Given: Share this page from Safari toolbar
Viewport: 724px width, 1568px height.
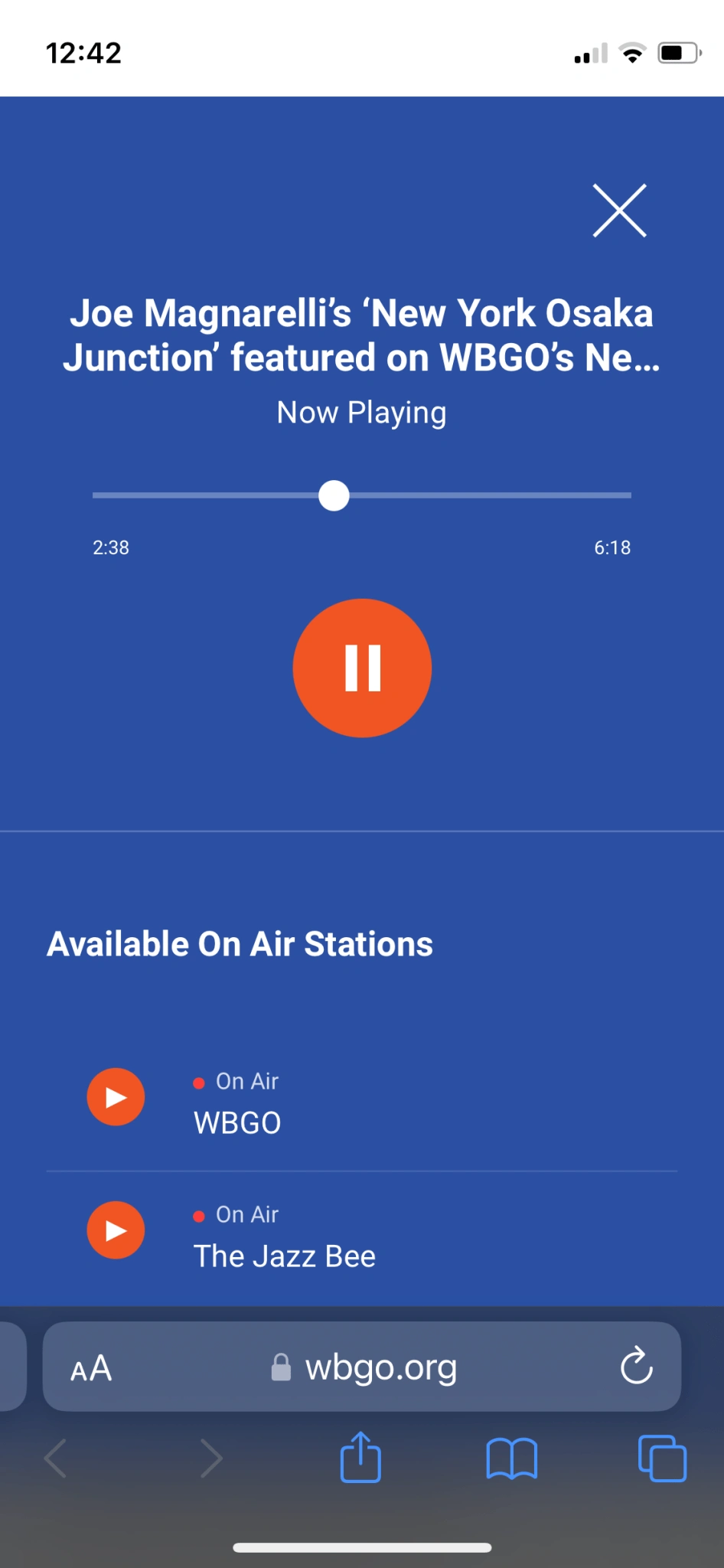Looking at the screenshot, I should pyautogui.click(x=360, y=1458).
